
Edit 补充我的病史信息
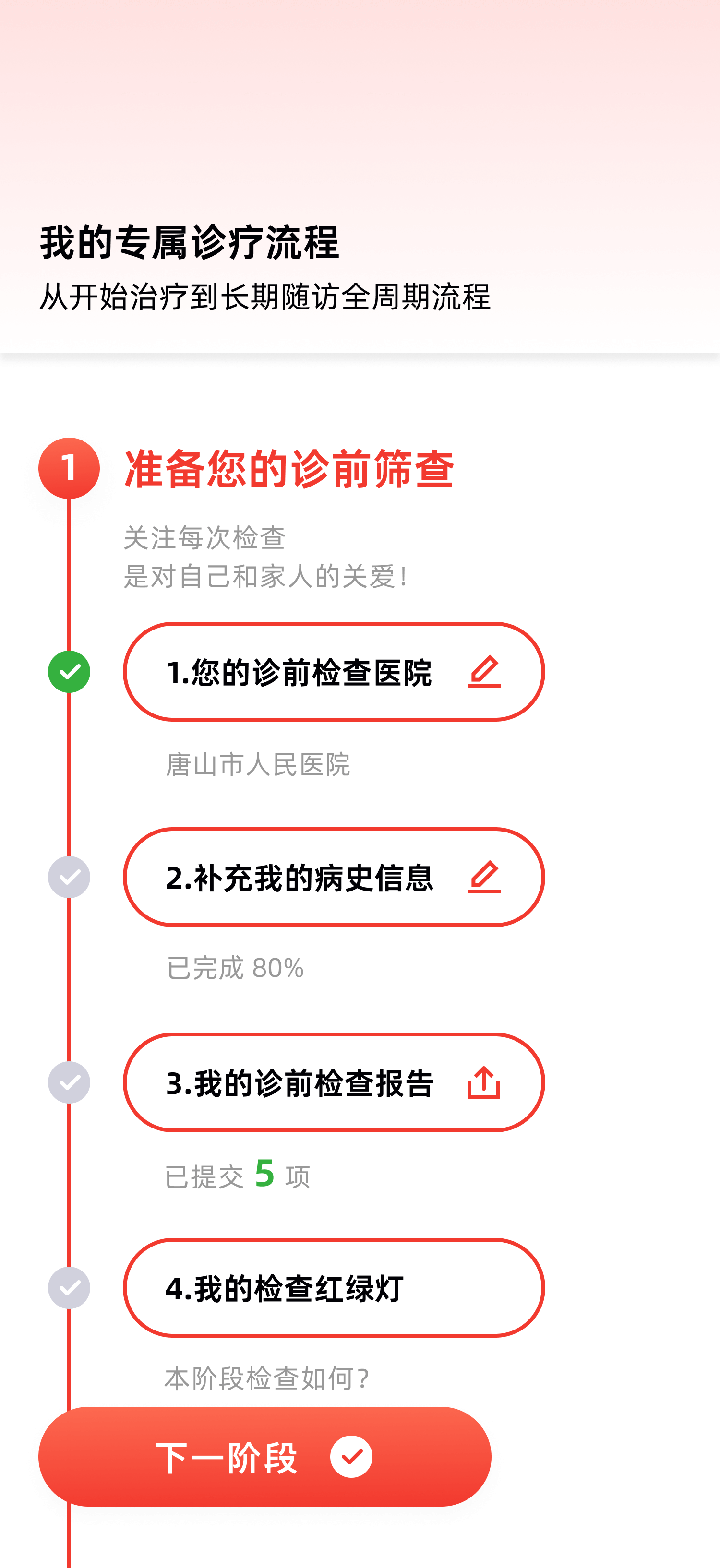tap(484, 877)
